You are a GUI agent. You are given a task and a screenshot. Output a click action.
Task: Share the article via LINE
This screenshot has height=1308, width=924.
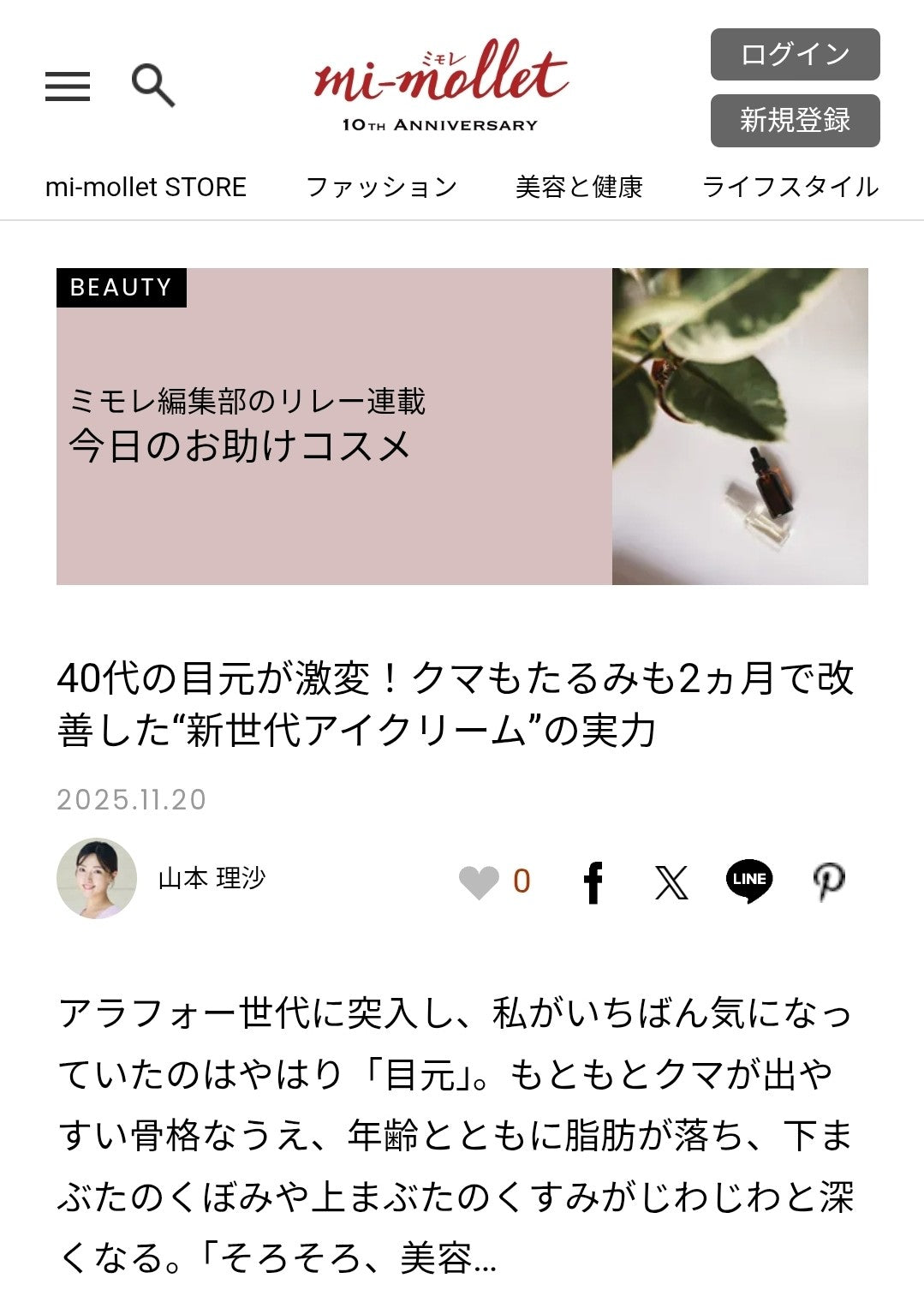747,881
